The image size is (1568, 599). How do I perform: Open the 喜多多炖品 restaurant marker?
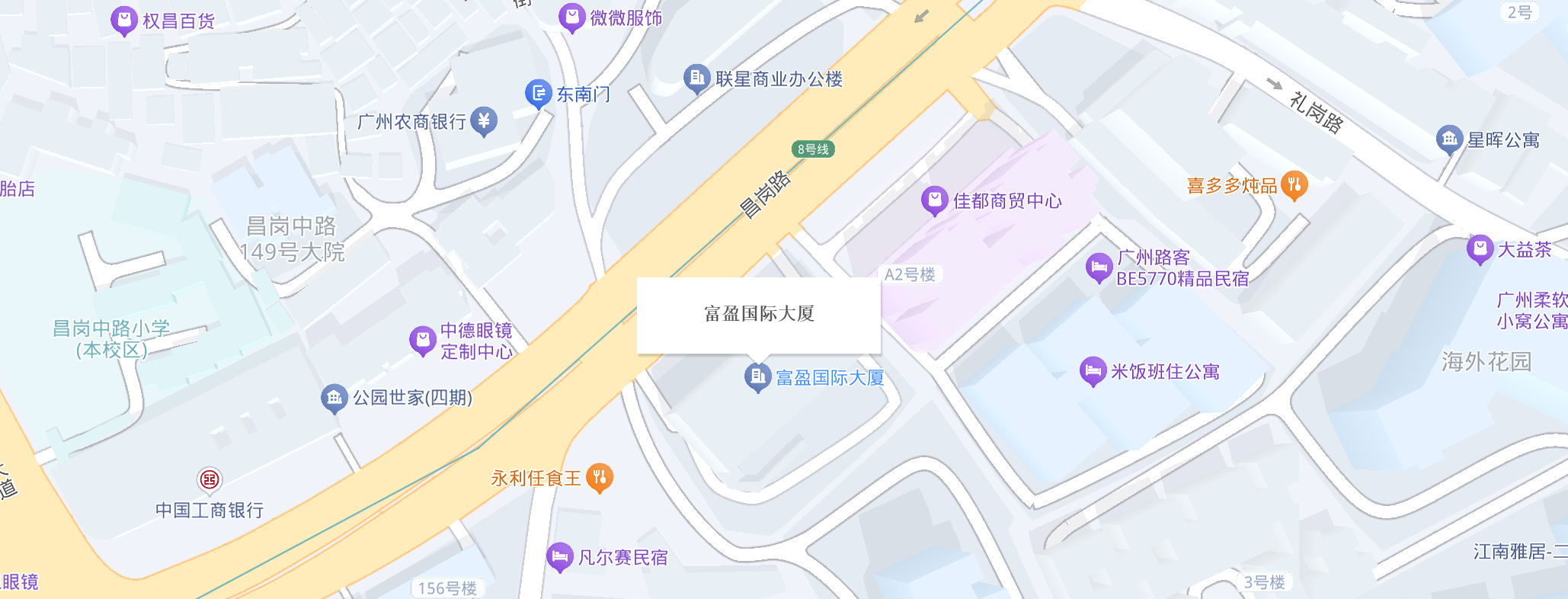click(x=1294, y=185)
